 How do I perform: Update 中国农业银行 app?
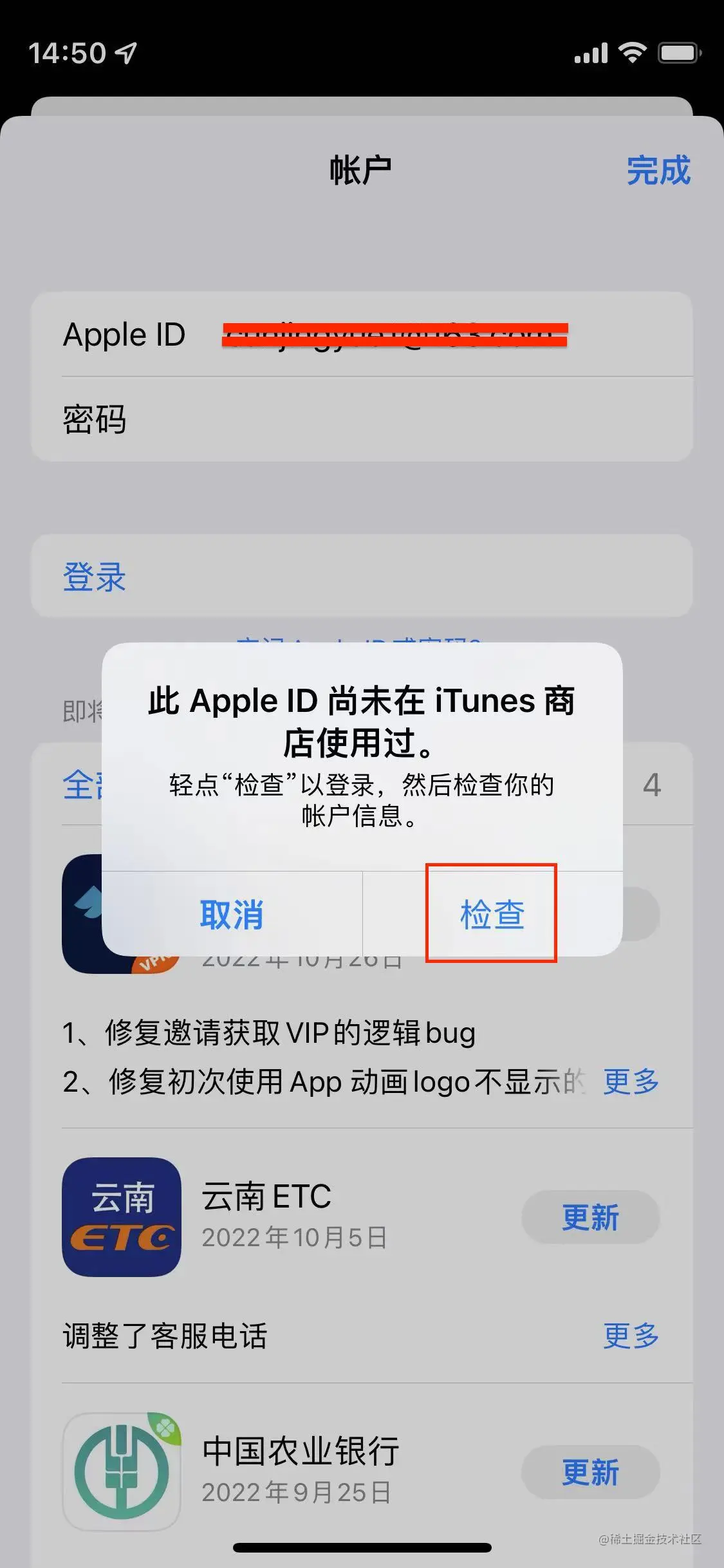coord(590,1471)
